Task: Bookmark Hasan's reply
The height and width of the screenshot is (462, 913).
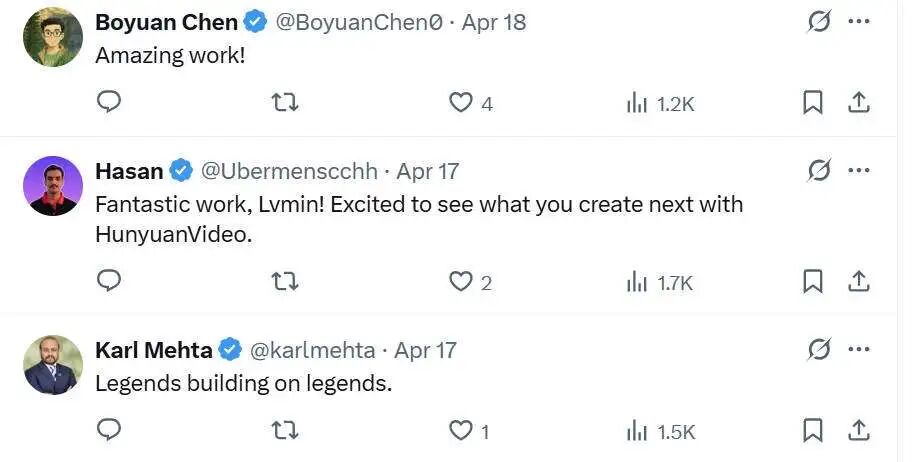Action: (x=813, y=282)
